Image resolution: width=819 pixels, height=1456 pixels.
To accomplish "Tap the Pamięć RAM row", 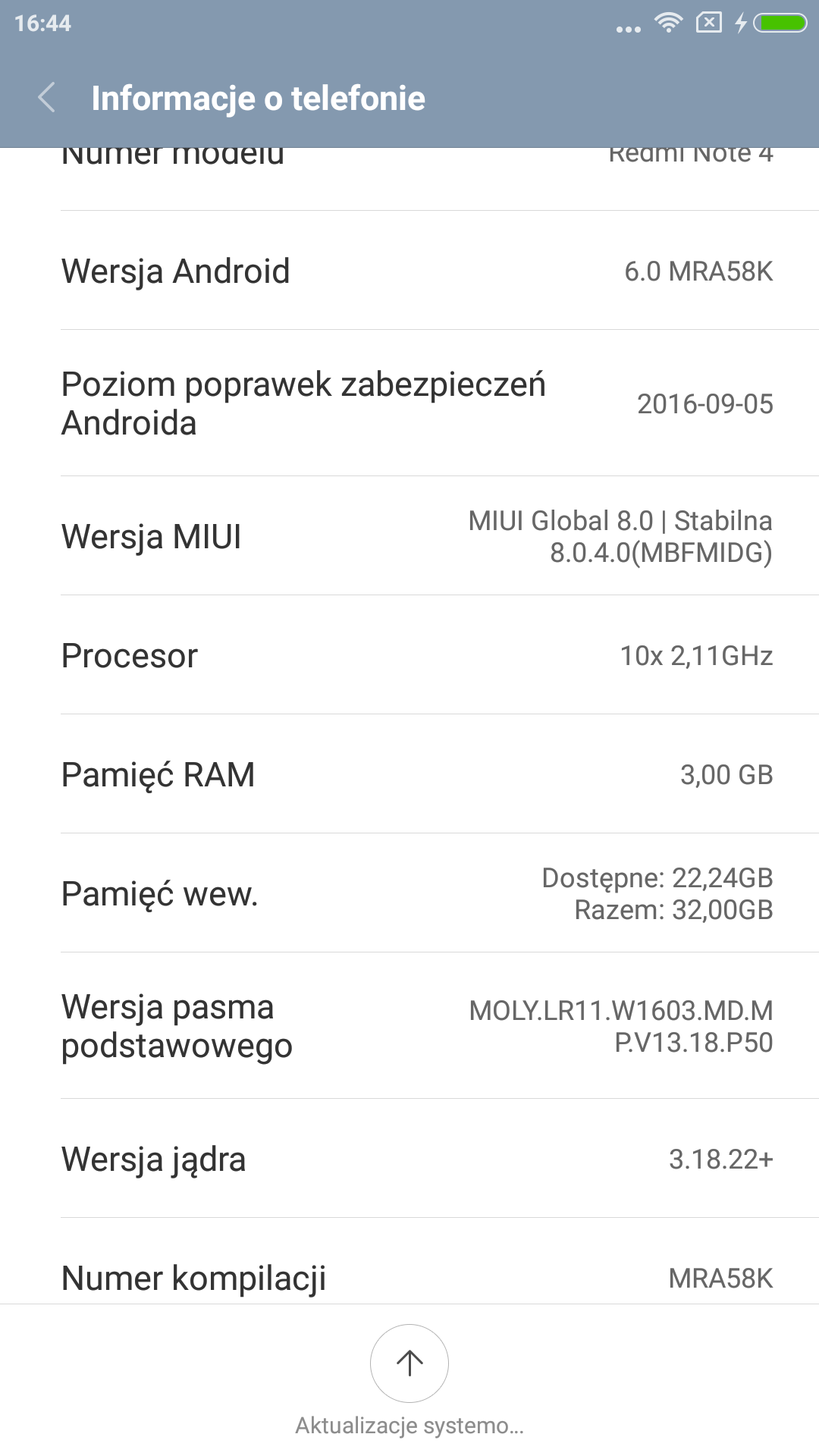I will click(x=409, y=774).
